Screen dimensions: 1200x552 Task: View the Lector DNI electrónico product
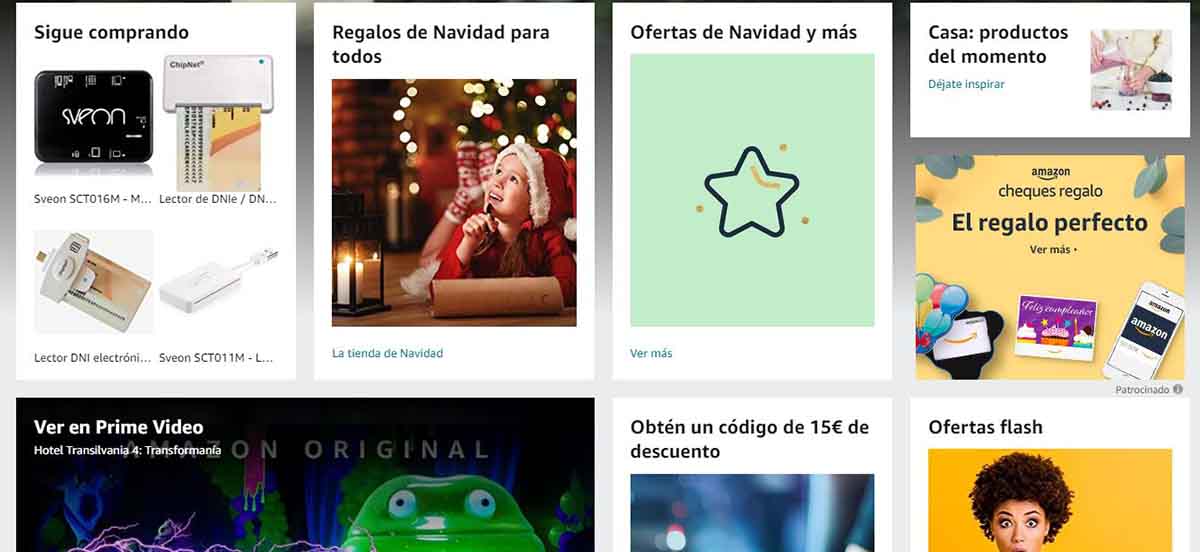[x=94, y=281]
